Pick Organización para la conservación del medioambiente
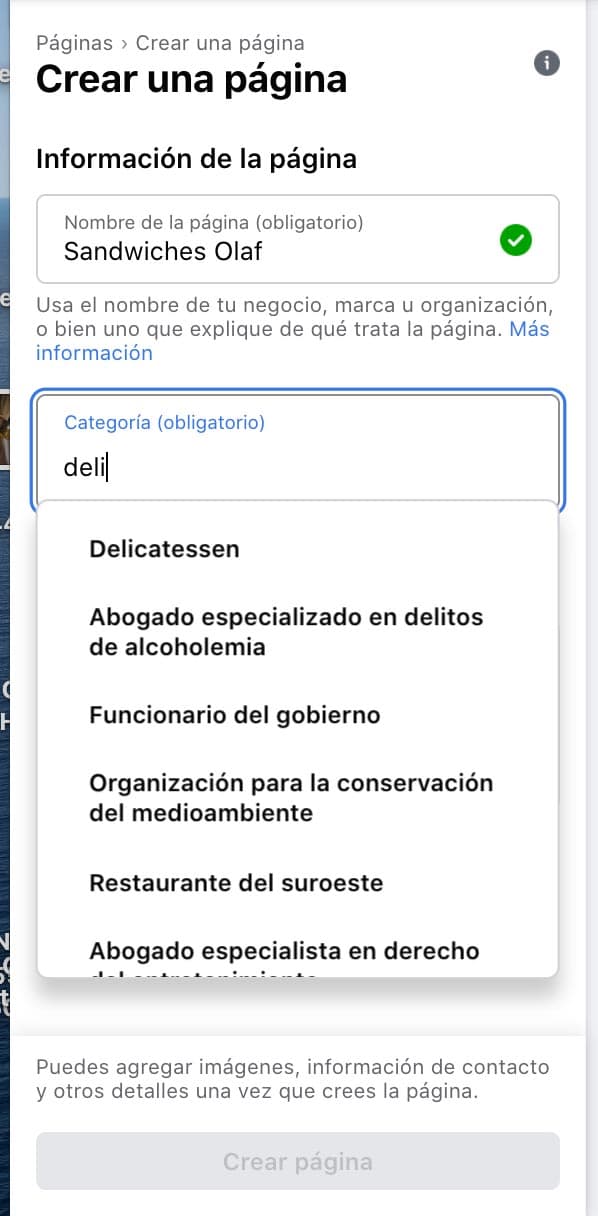The width and height of the screenshot is (598, 1216). point(297,798)
